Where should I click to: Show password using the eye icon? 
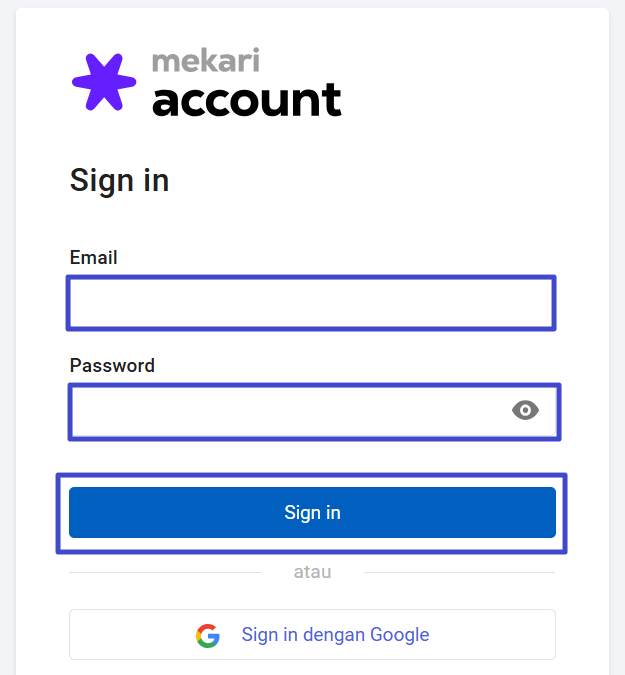(x=526, y=410)
